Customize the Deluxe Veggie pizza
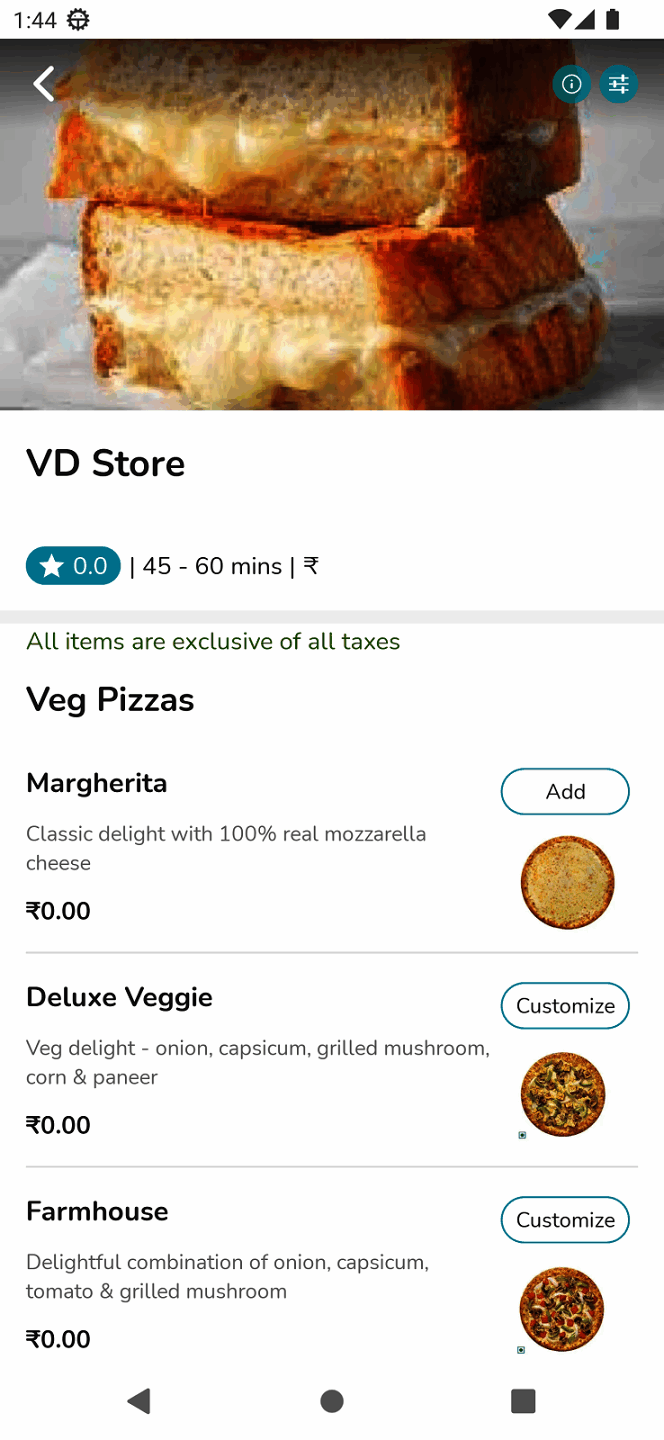 (x=565, y=1006)
